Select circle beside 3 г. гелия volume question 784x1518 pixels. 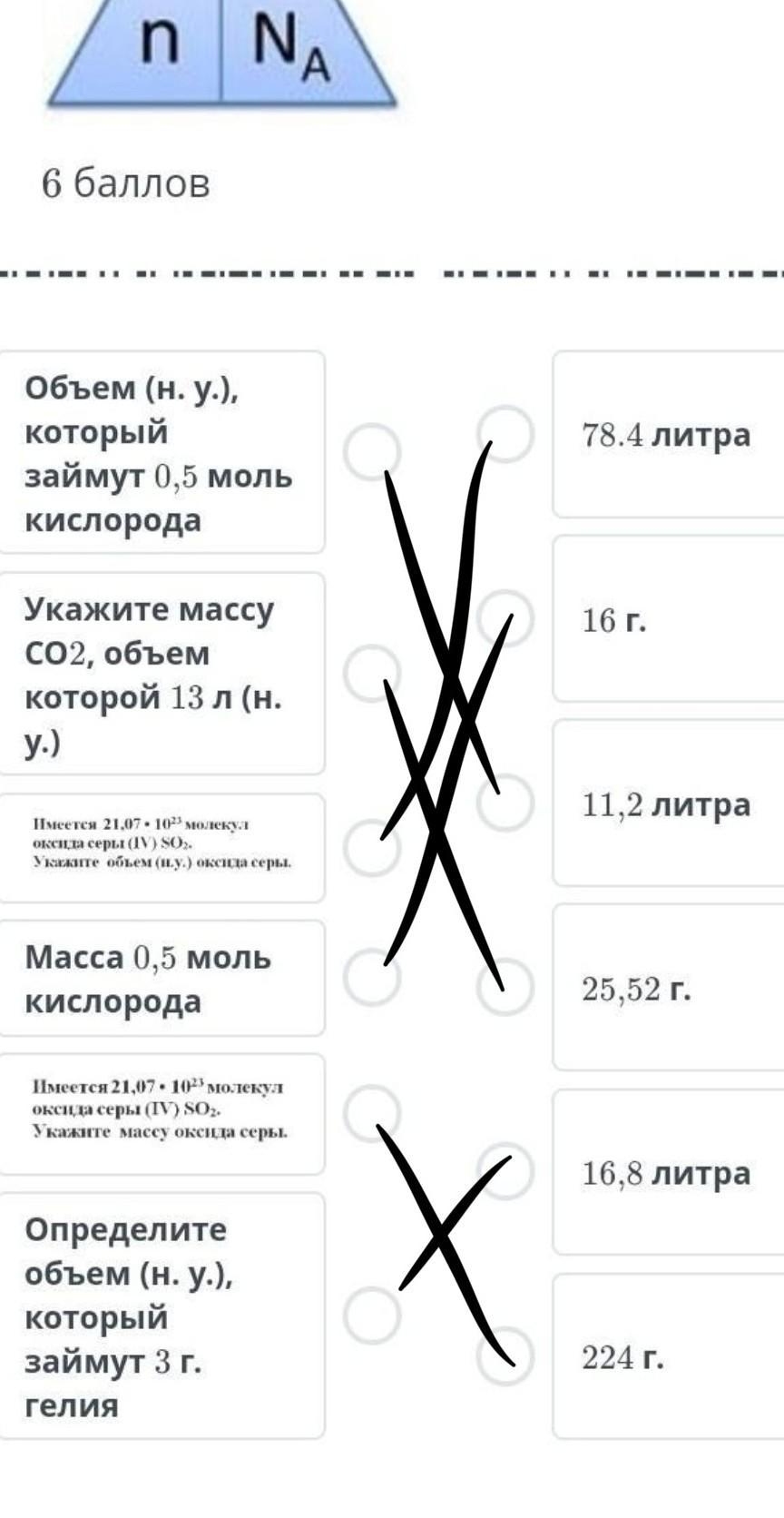point(371,1315)
